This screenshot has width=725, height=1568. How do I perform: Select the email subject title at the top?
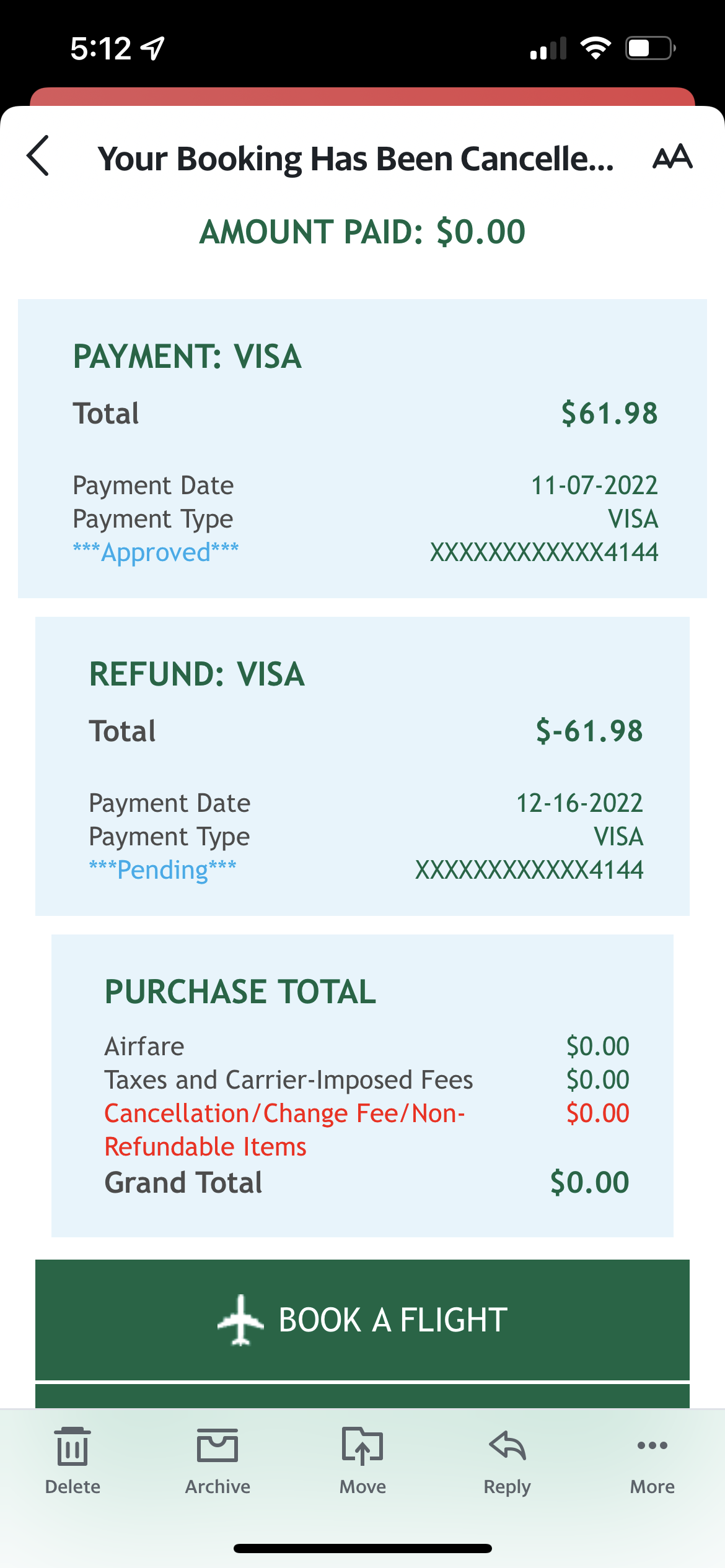(x=356, y=158)
